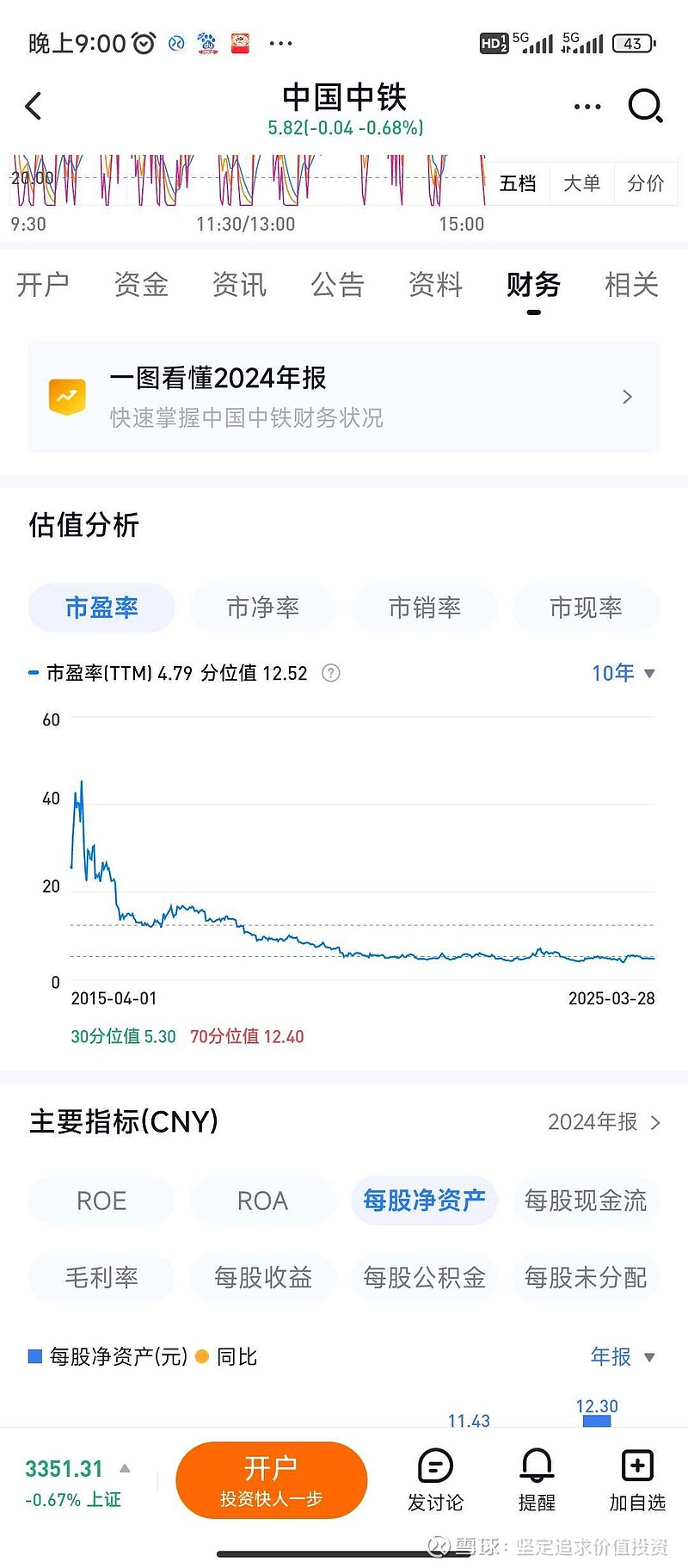Tap the orange chart icon on the report banner
Image resolution: width=688 pixels, height=1568 pixels.
coord(68,396)
